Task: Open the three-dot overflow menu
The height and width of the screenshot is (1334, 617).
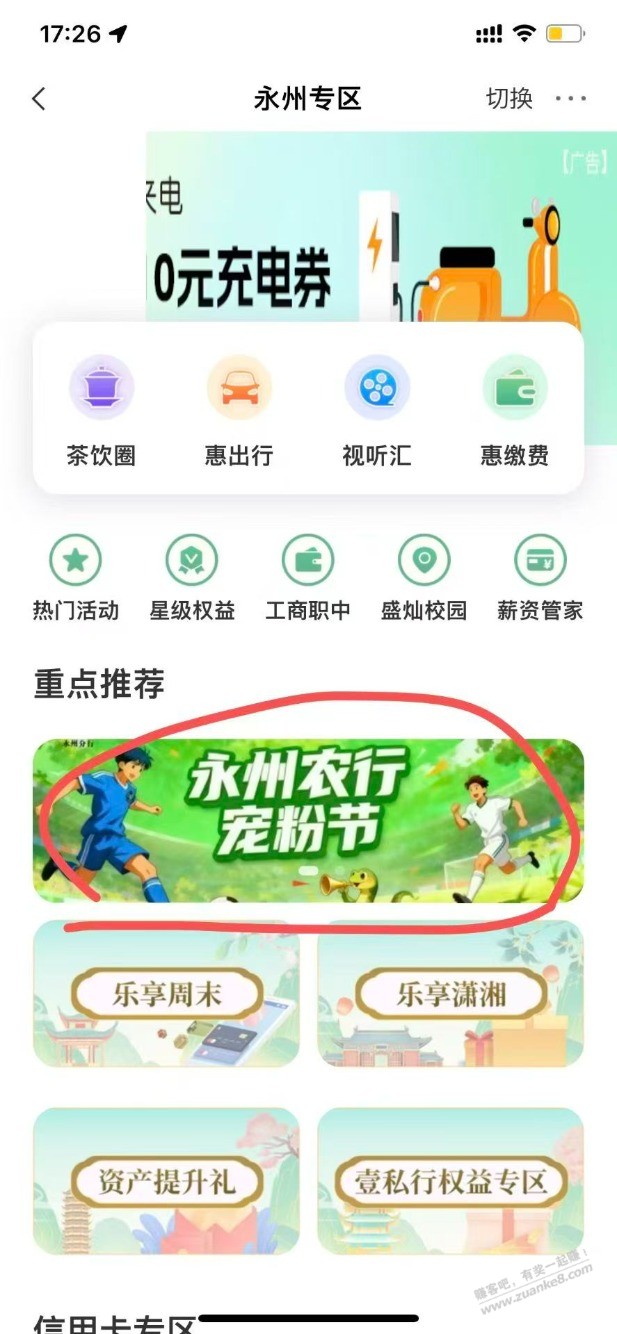Action: pos(571,99)
